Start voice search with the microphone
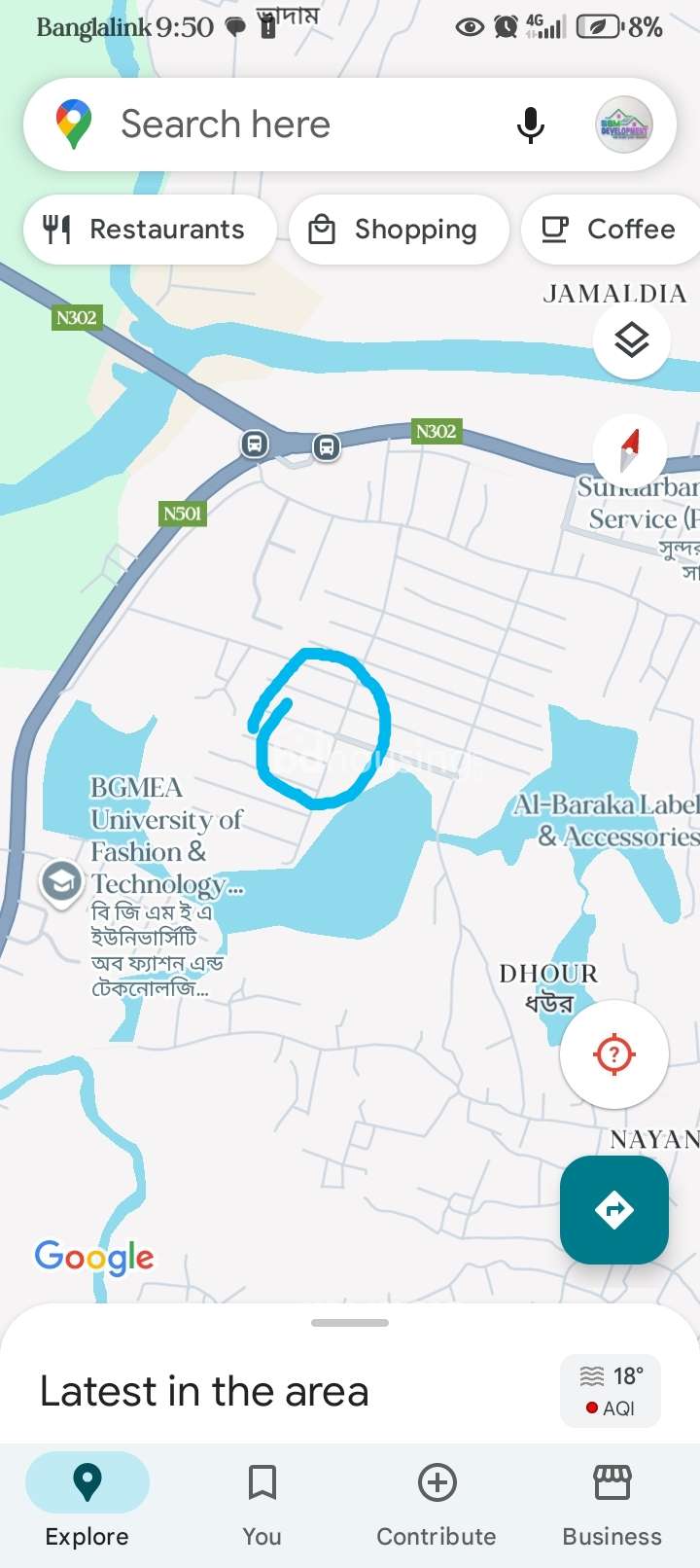700x1568 pixels. 531,125
